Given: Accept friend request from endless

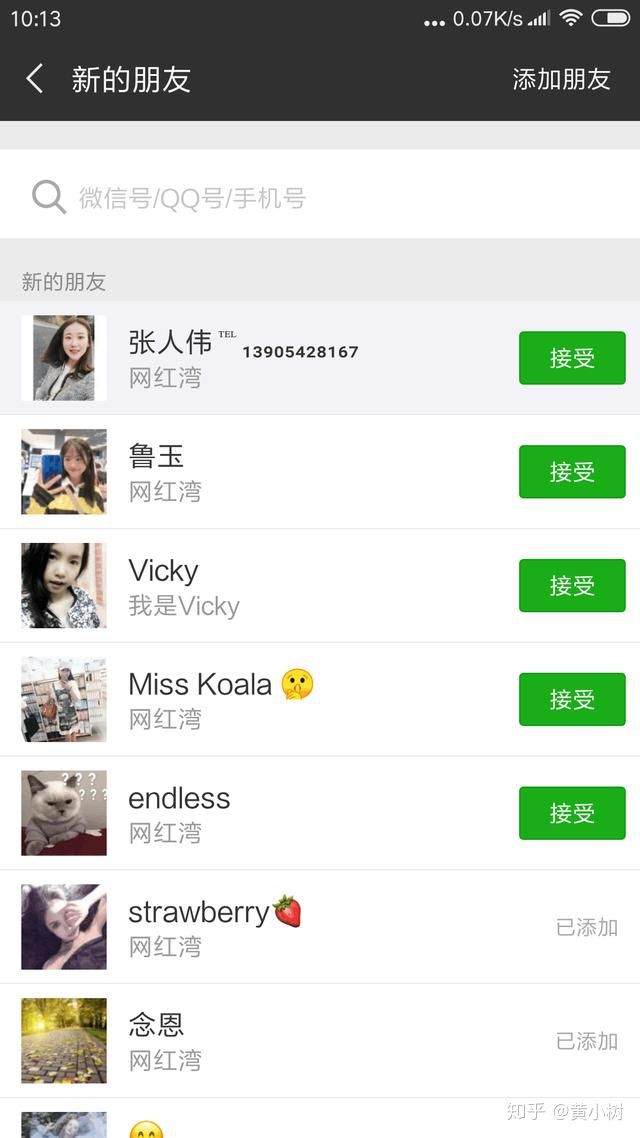Looking at the screenshot, I should (571, 813).
